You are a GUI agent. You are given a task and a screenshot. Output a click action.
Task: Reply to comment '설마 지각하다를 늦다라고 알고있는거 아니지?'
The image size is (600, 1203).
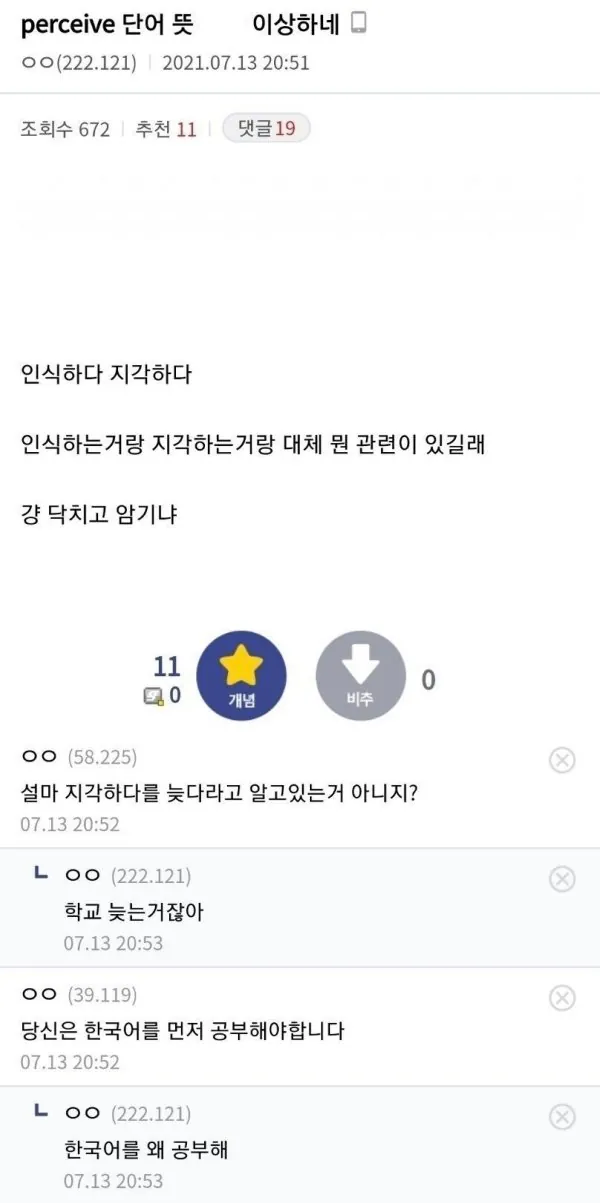point(219,793)
